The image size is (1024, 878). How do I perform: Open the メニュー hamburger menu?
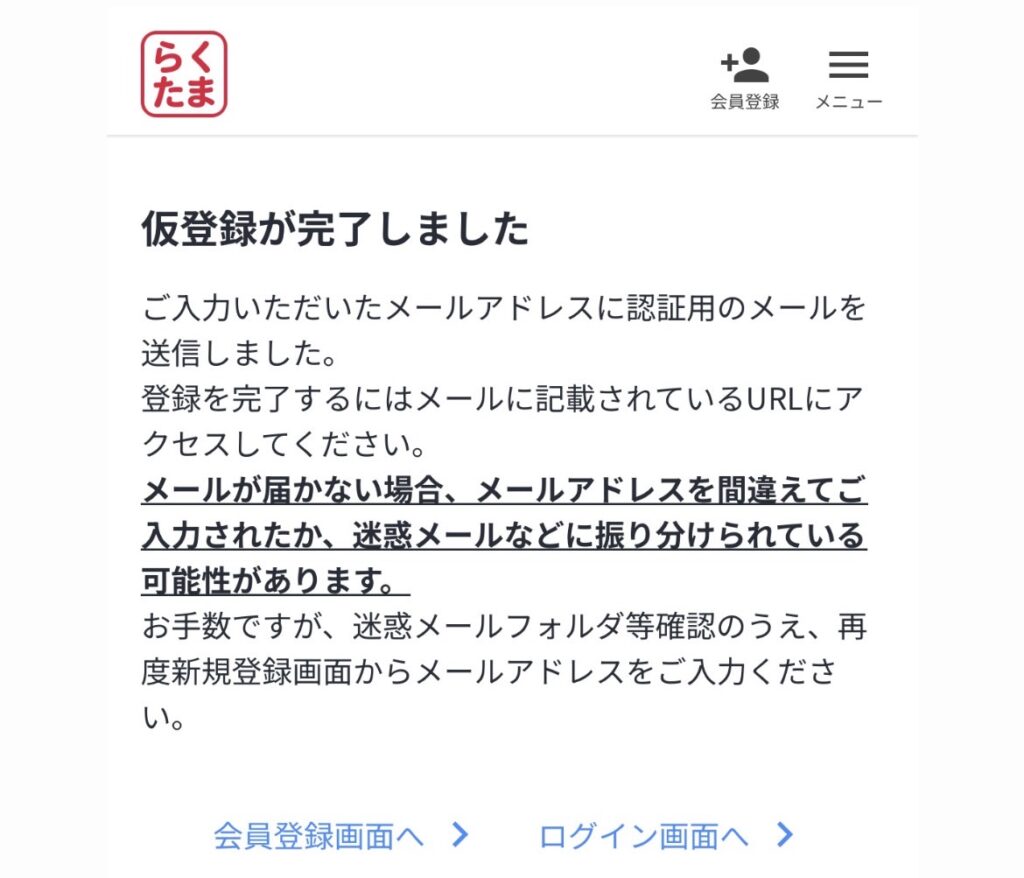(x=848, y=78)
